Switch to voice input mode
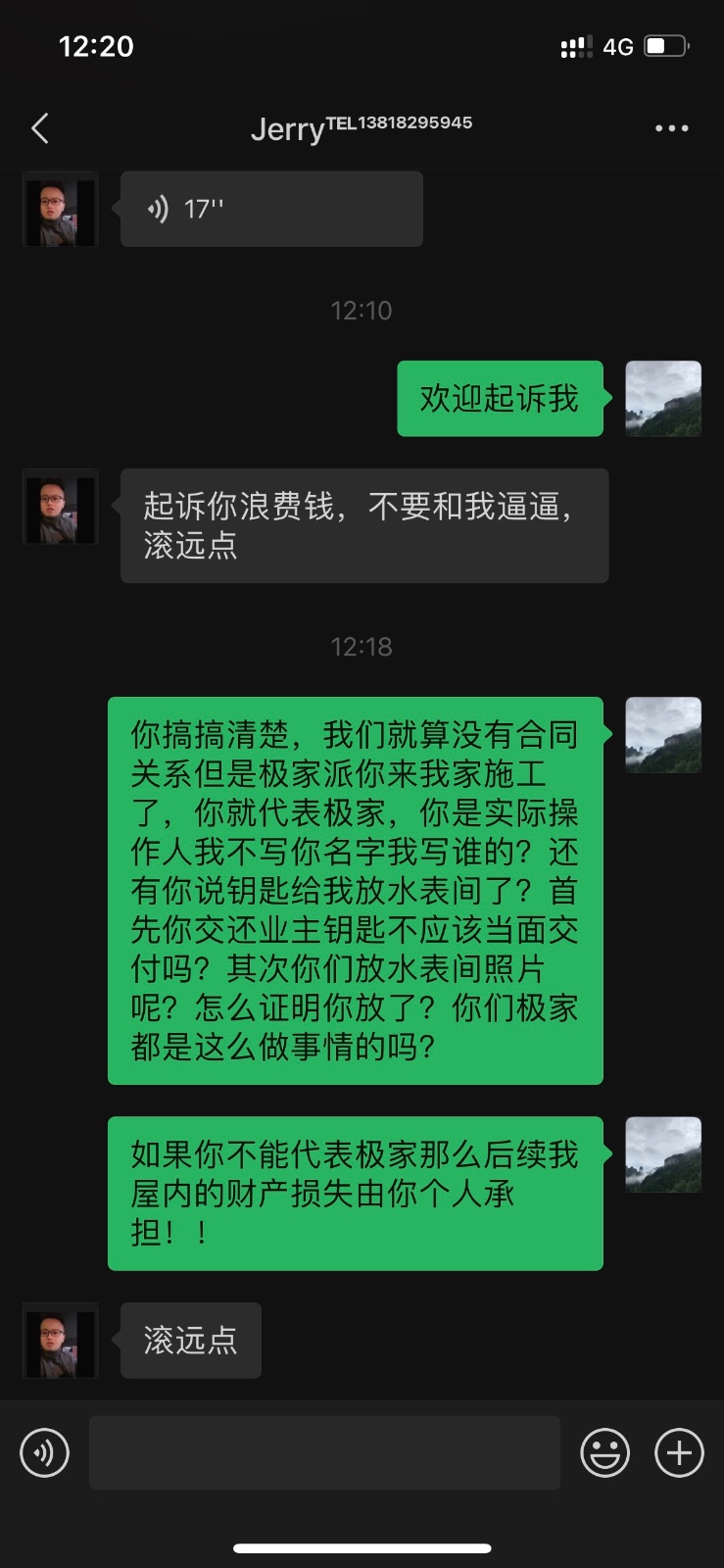The image size is (724, 1568). (x=45, y=1452)
